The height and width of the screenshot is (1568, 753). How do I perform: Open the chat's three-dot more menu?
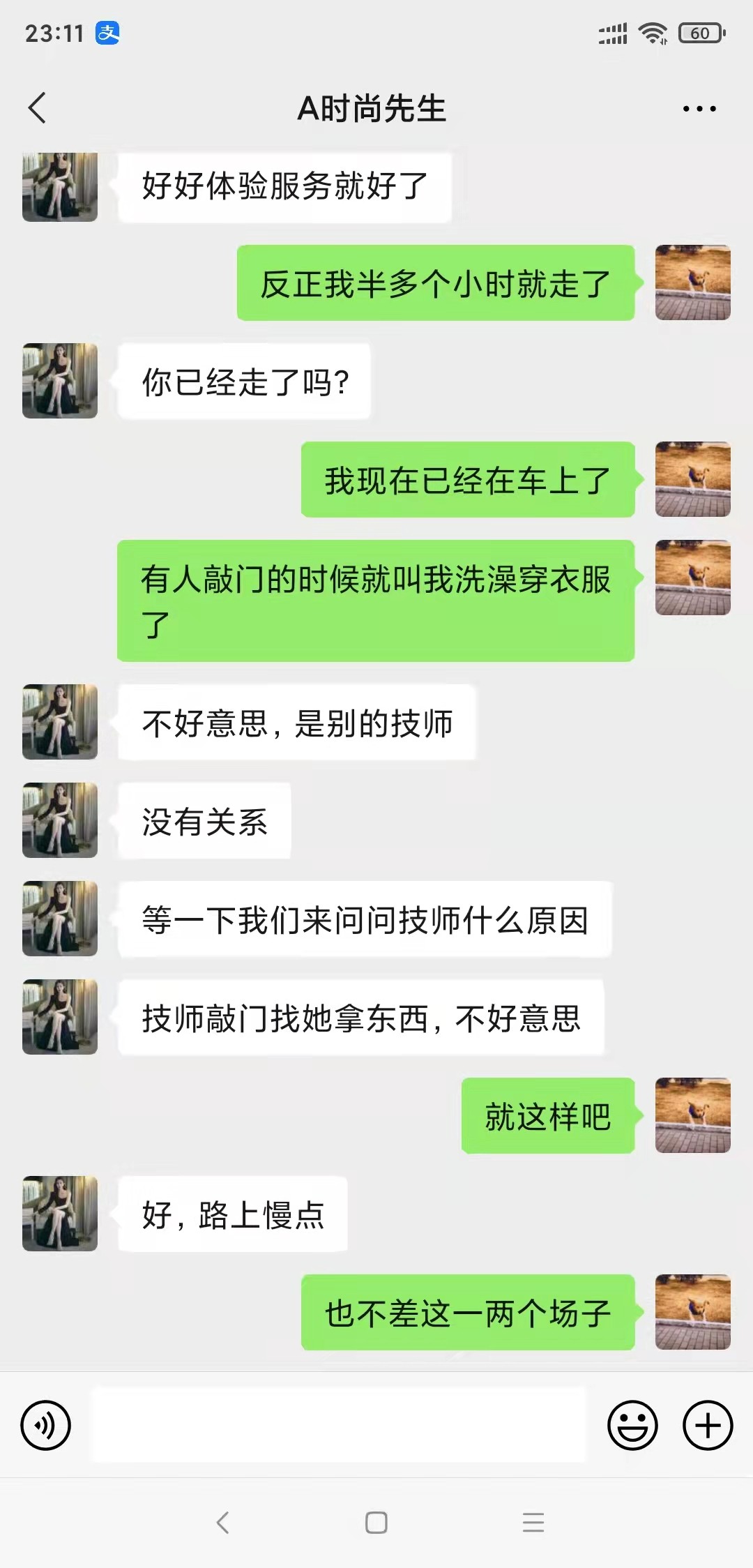point(699,109)
